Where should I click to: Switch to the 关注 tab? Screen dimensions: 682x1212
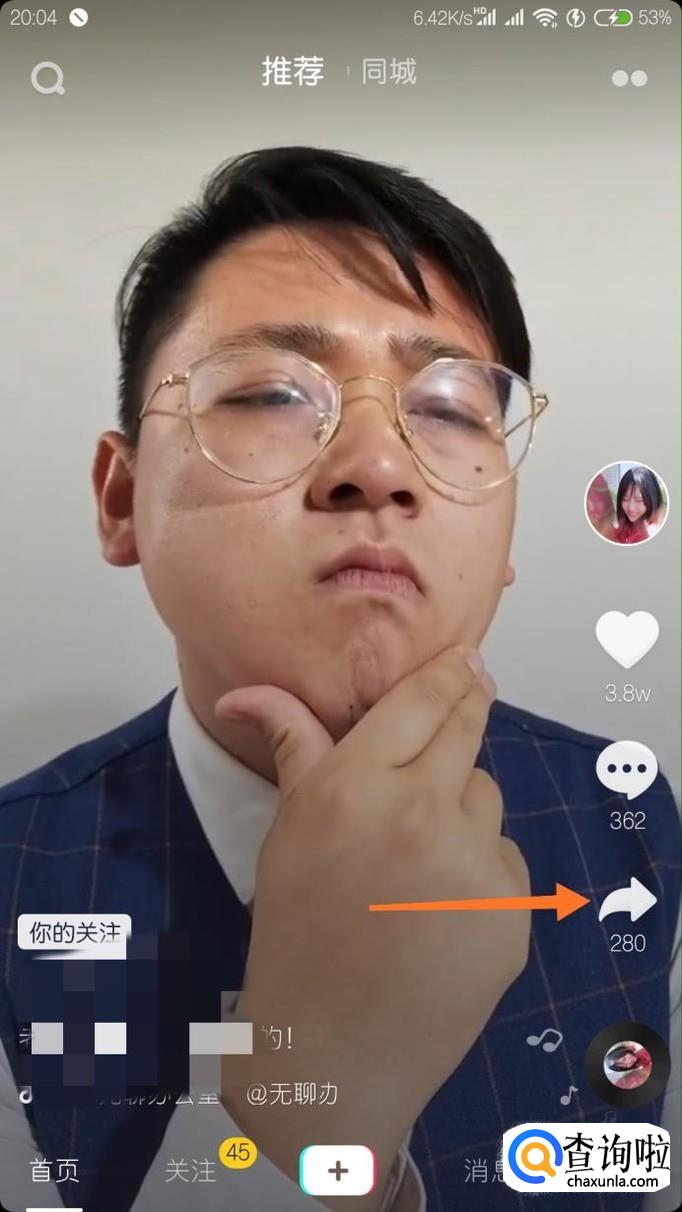190,1170
